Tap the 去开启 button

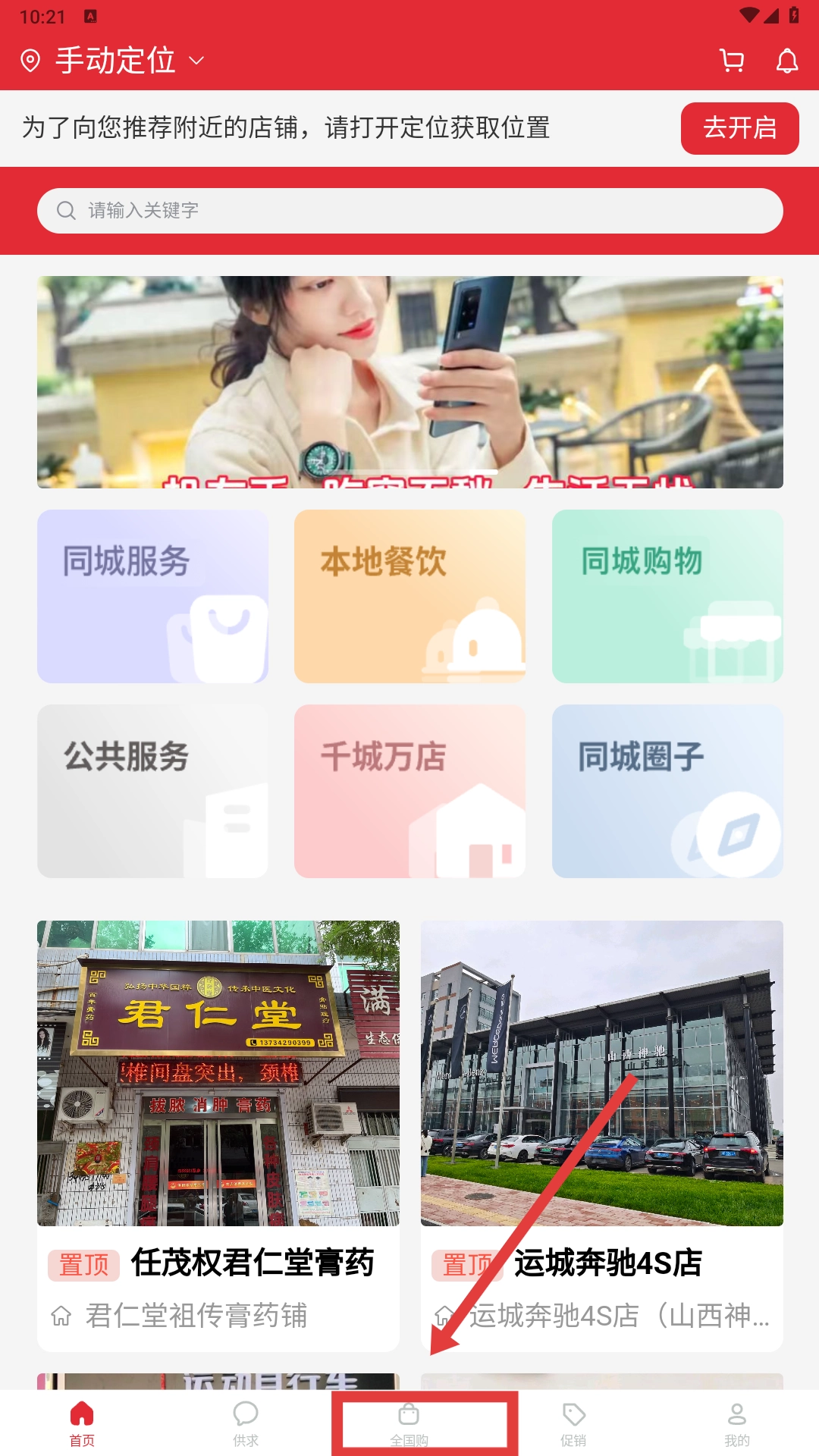tap(739, 128)
